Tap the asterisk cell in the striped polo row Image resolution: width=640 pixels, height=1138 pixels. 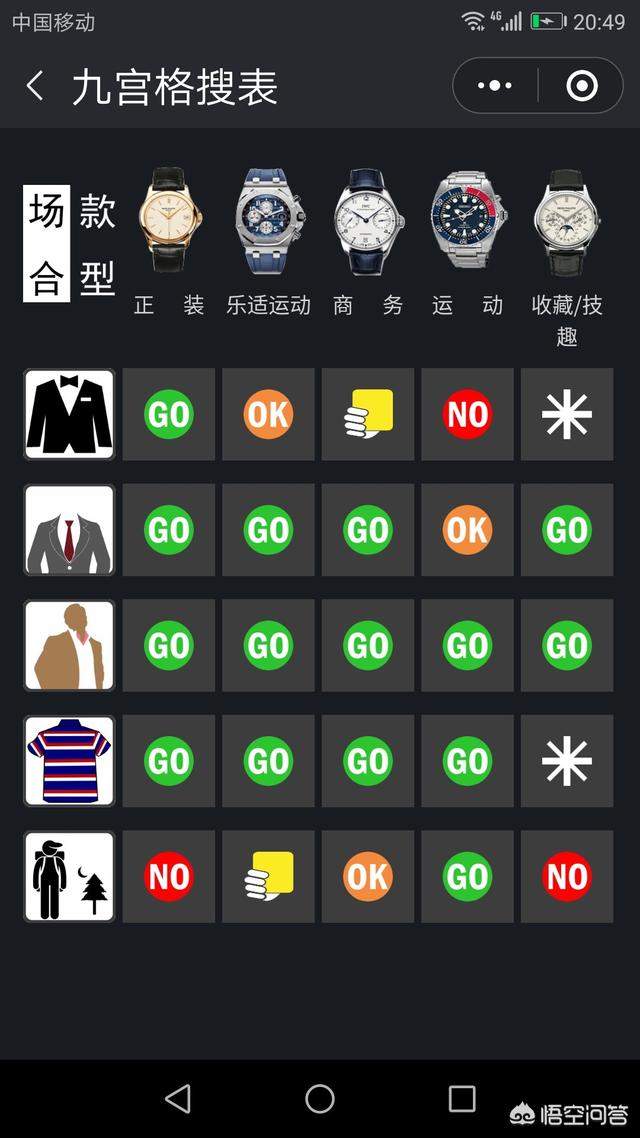(567, 761)
